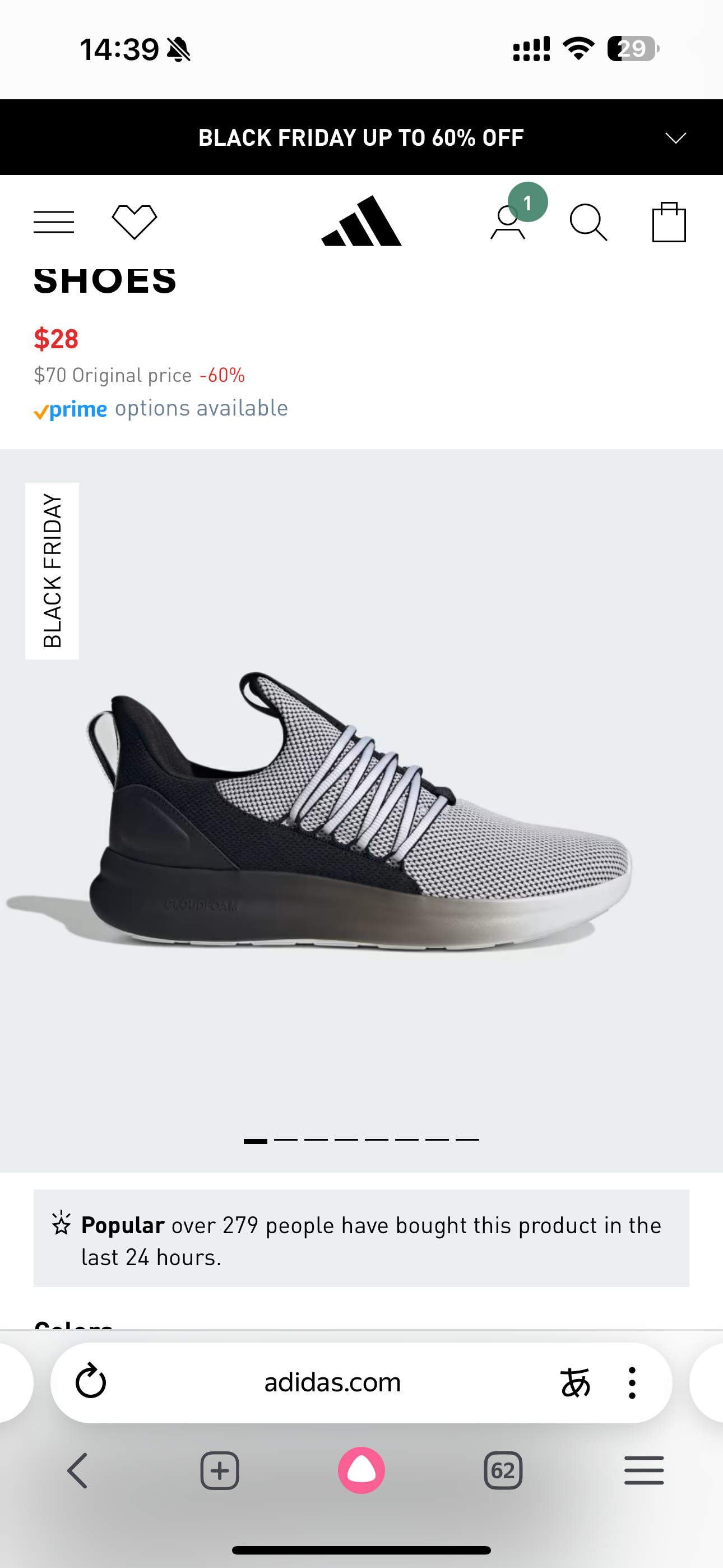Open the account profile icon
Screen dimensions: 723x1568
tap(508, 223)
